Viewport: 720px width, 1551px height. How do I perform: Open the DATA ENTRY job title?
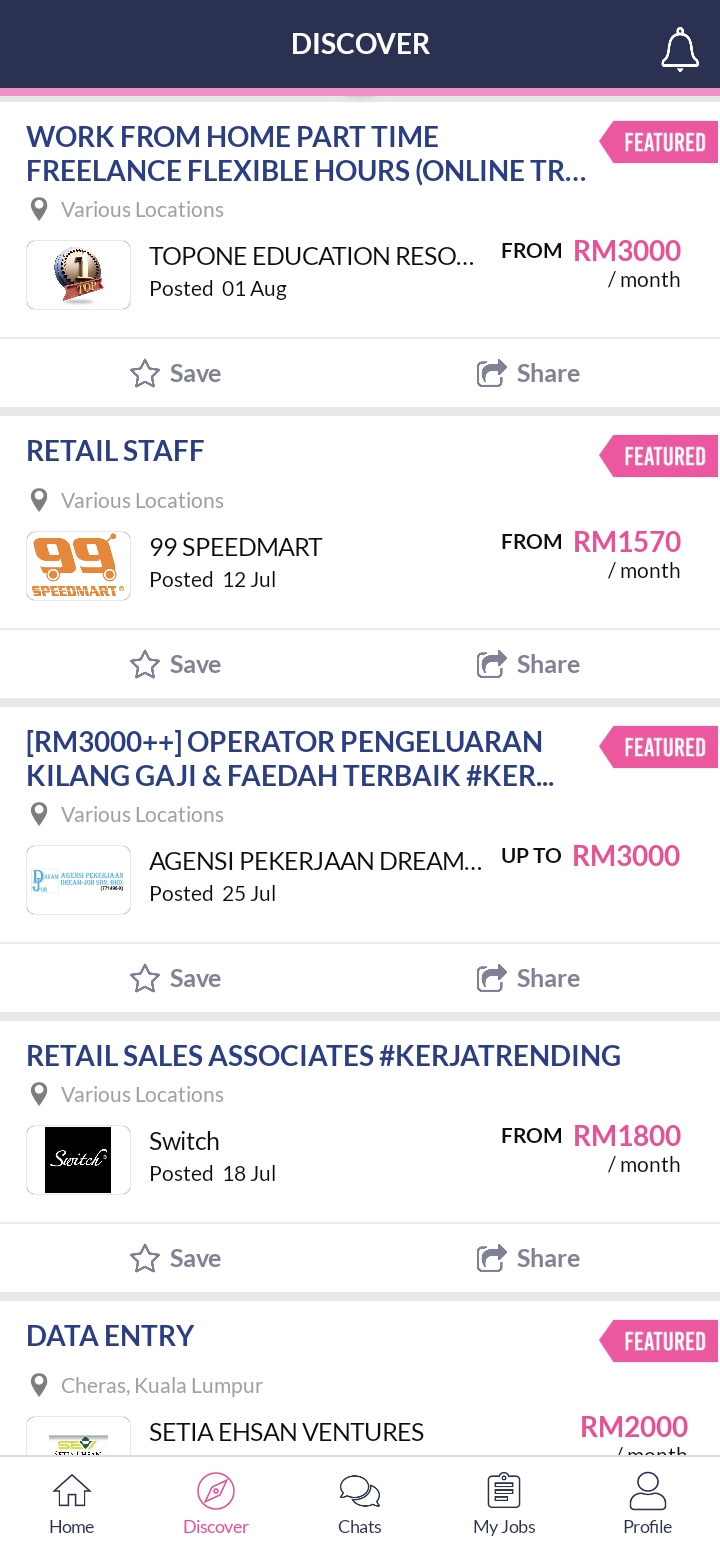click(x=110, y=1335)
